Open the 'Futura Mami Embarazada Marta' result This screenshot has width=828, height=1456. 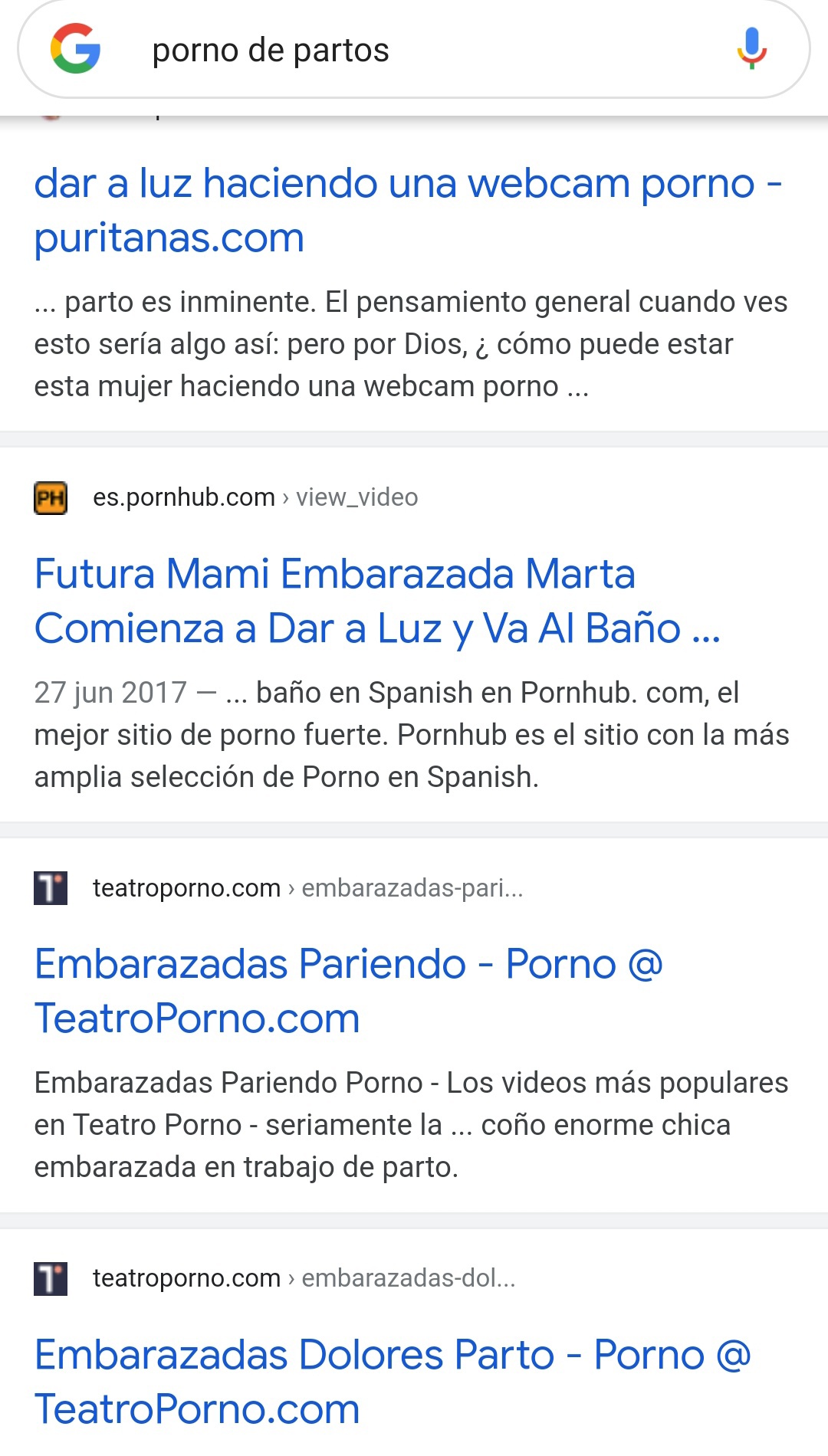pyautogui.click(x=377, y=601)
